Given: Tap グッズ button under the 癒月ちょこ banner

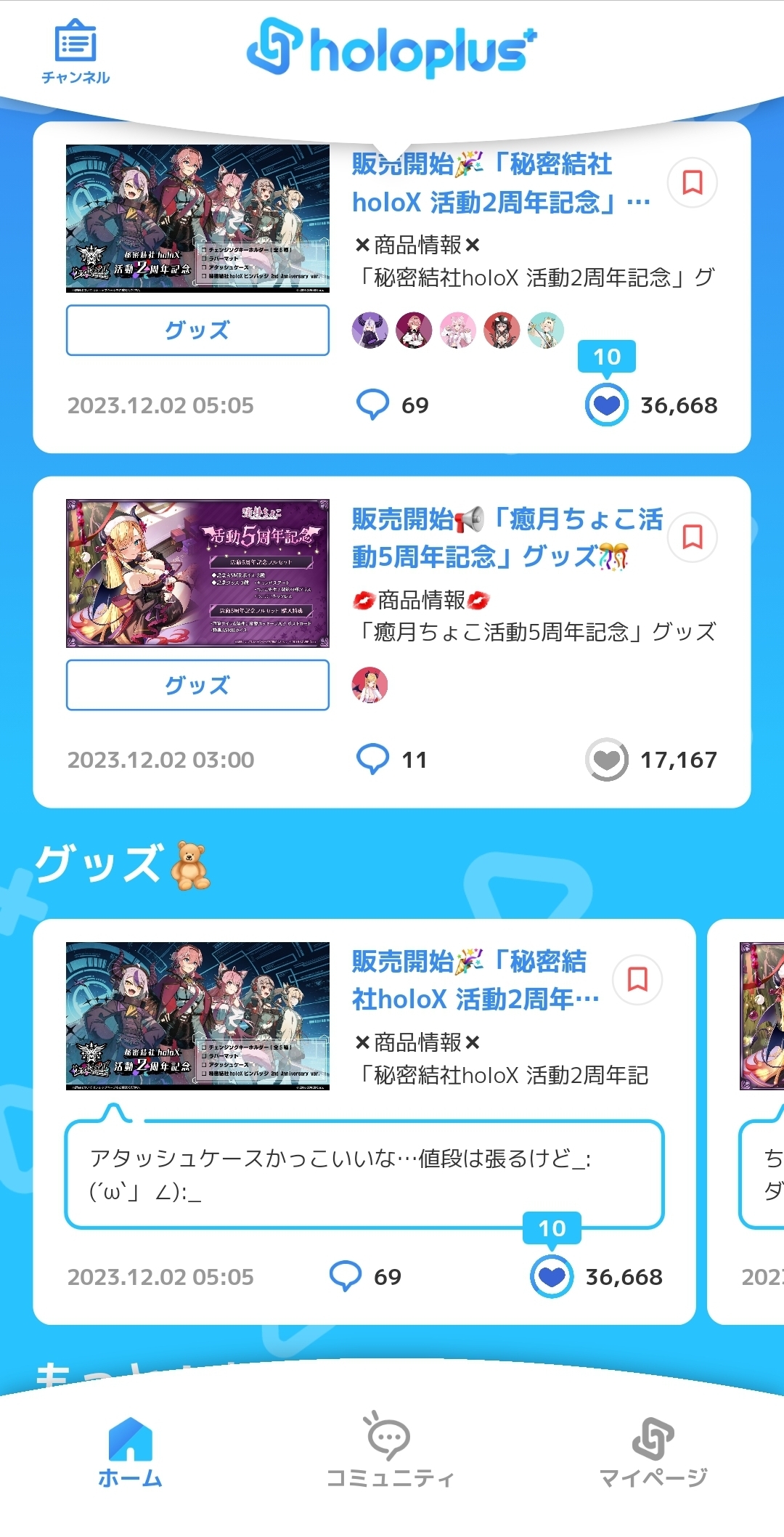Looking at the screenshot, I should (x=197, y=685).
